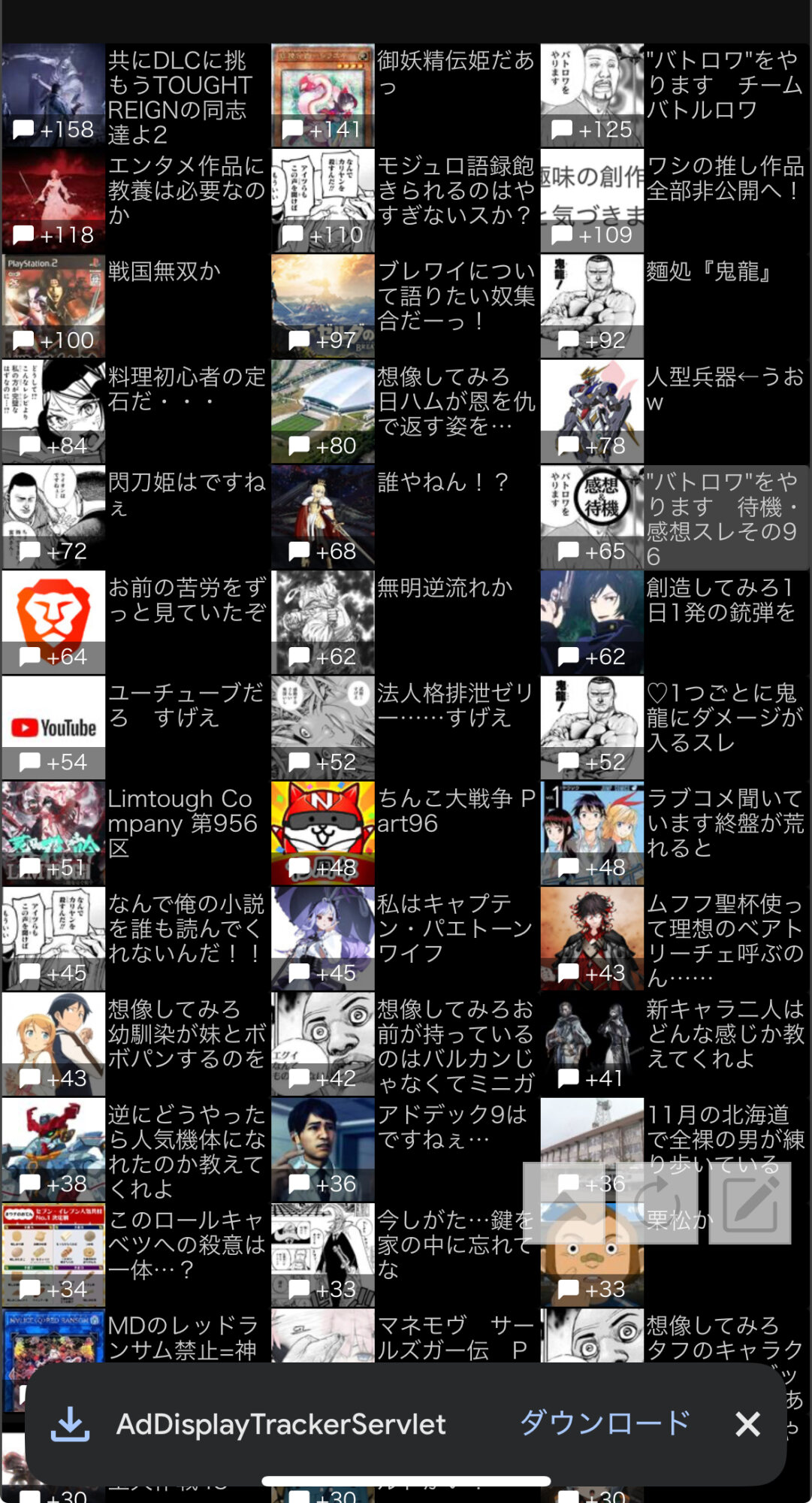Tap ダウンロード for AdDisplayTrackerServlet
Image resolution: width=812 pixels, height=1503 pixels.
click(605, 1423)
